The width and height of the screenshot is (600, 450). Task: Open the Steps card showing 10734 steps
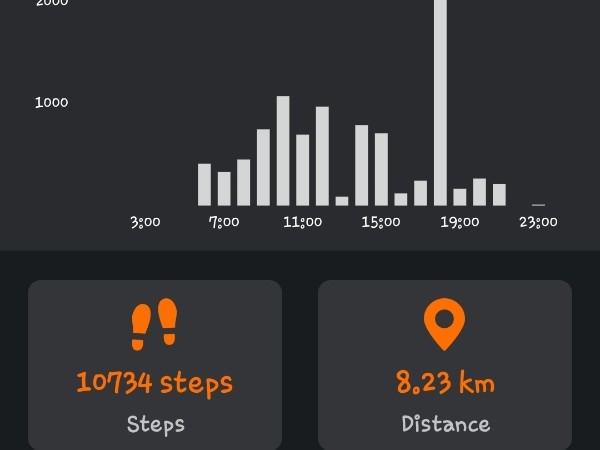155,365
